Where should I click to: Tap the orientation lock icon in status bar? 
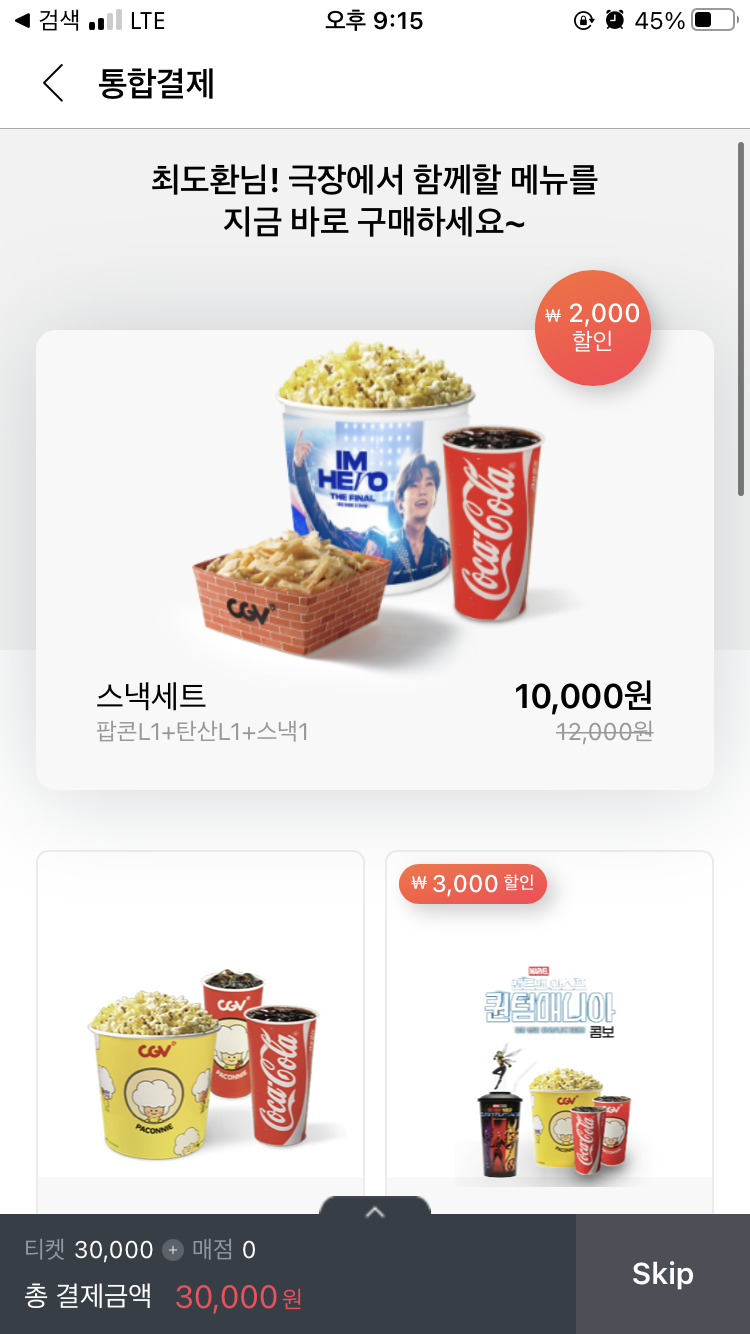point(585,20)
